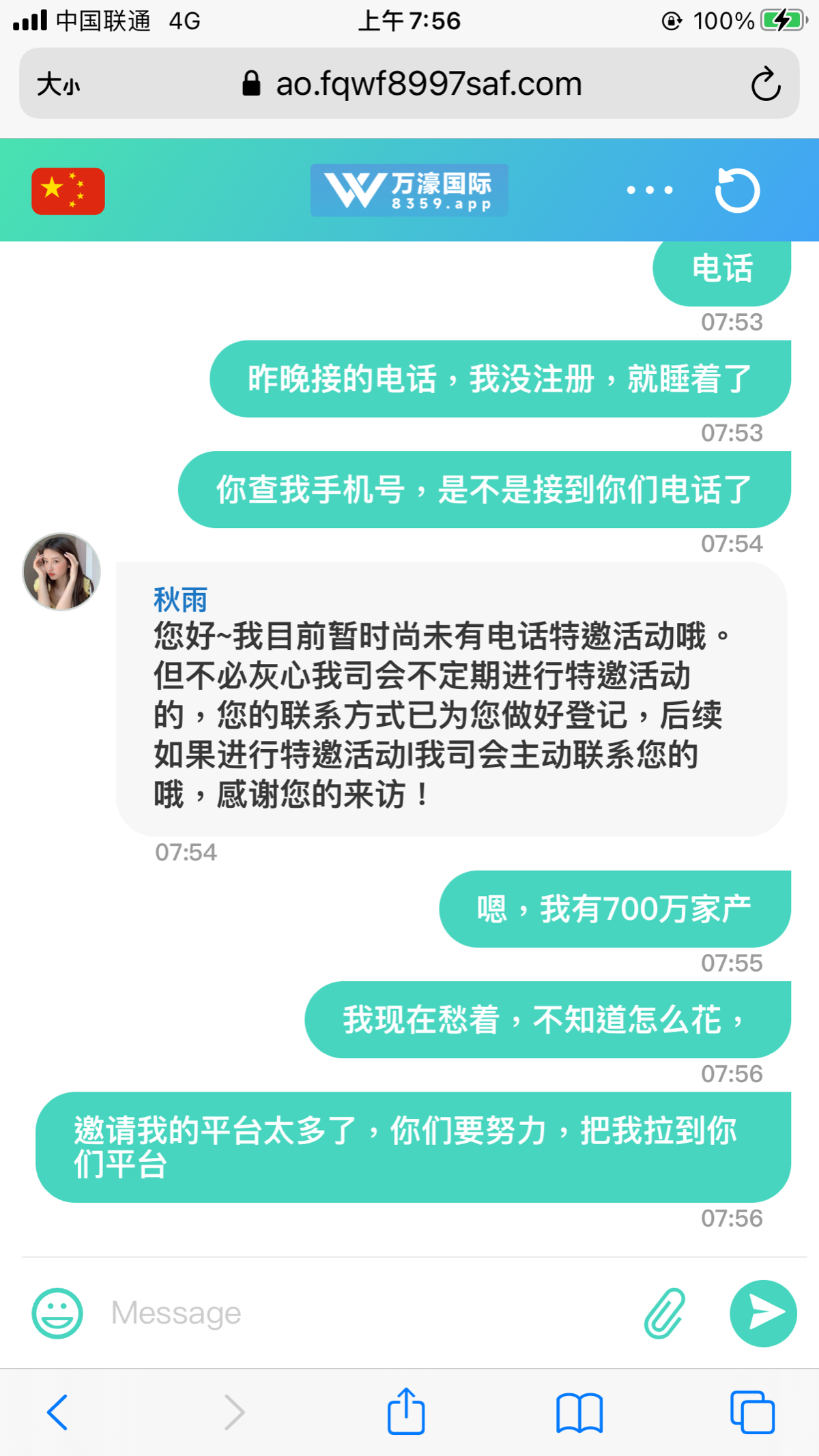
Task: View agent 秋雨's avatar
Action: click(61, 572)
